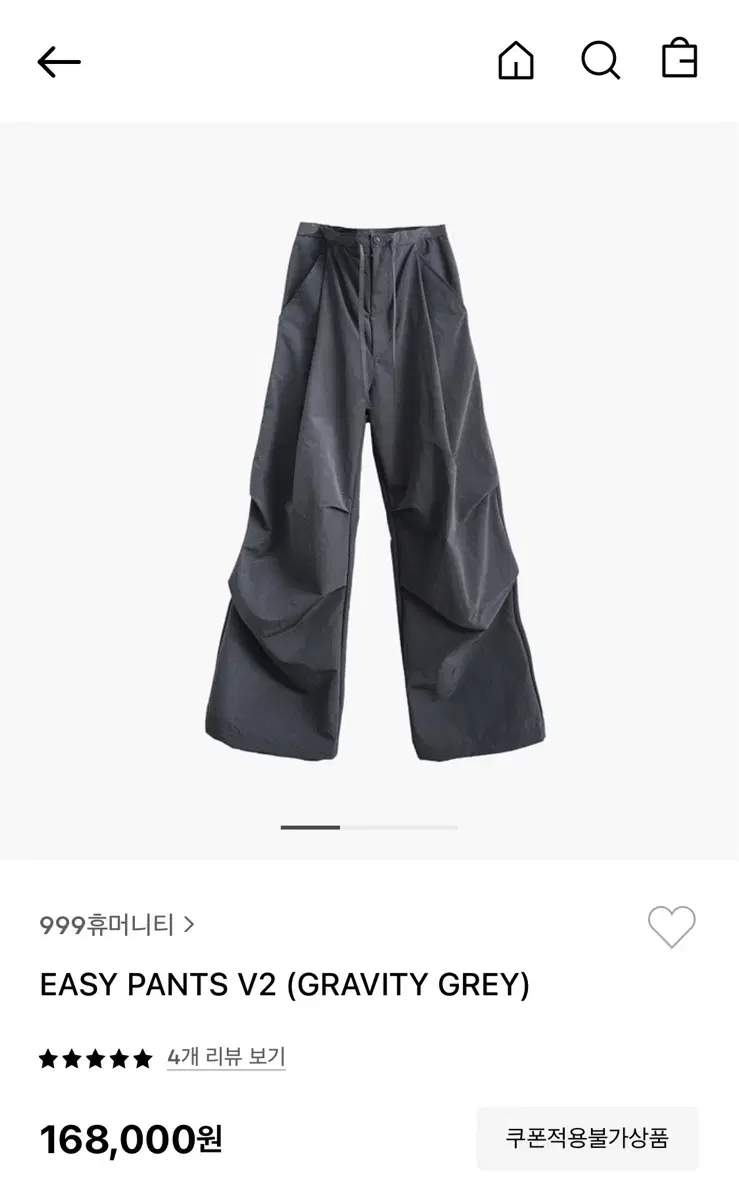
Task: Go back with the arrow icon
Action: [59, 62]
